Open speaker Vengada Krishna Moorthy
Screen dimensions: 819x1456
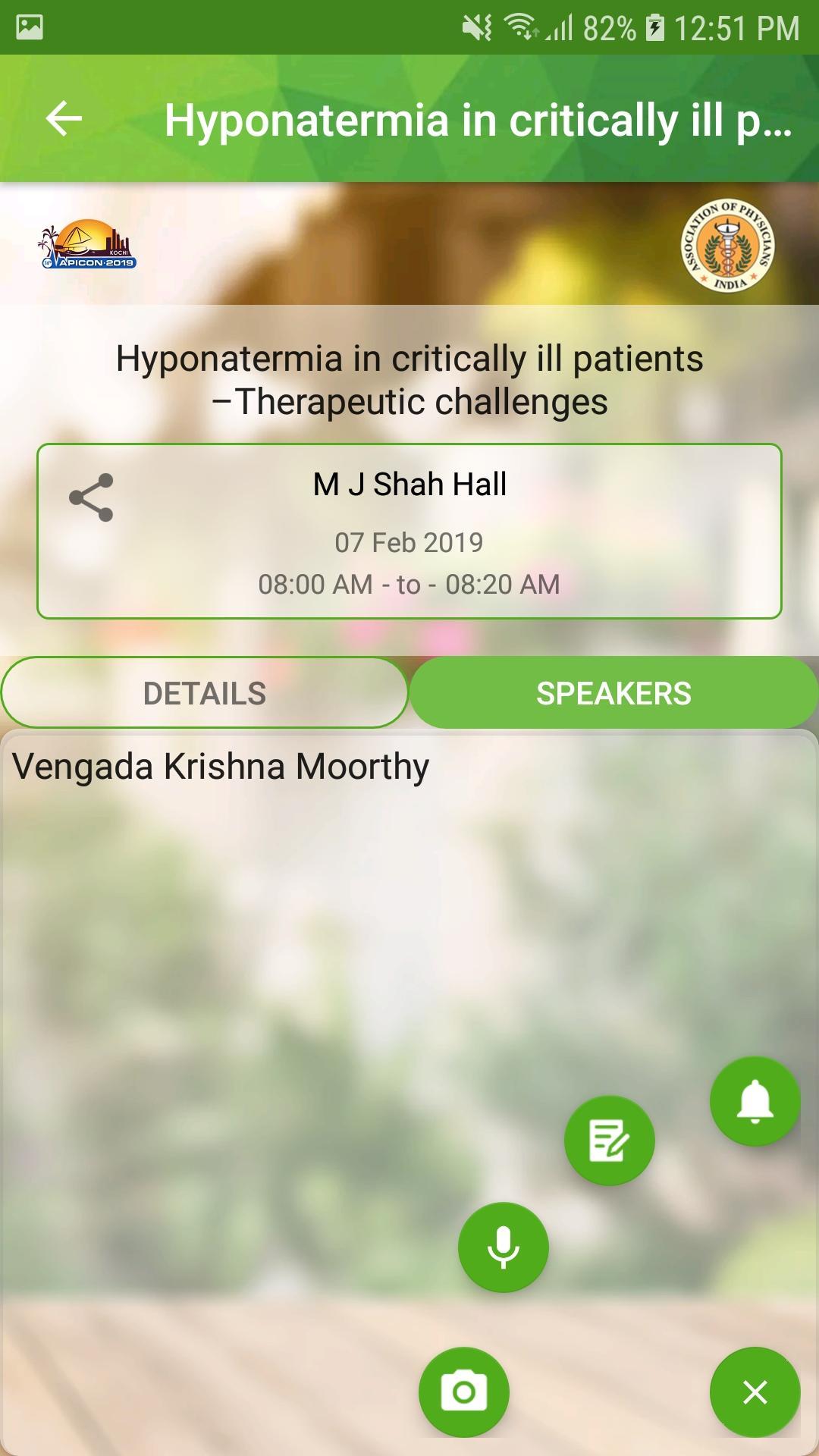click(221, 766)
